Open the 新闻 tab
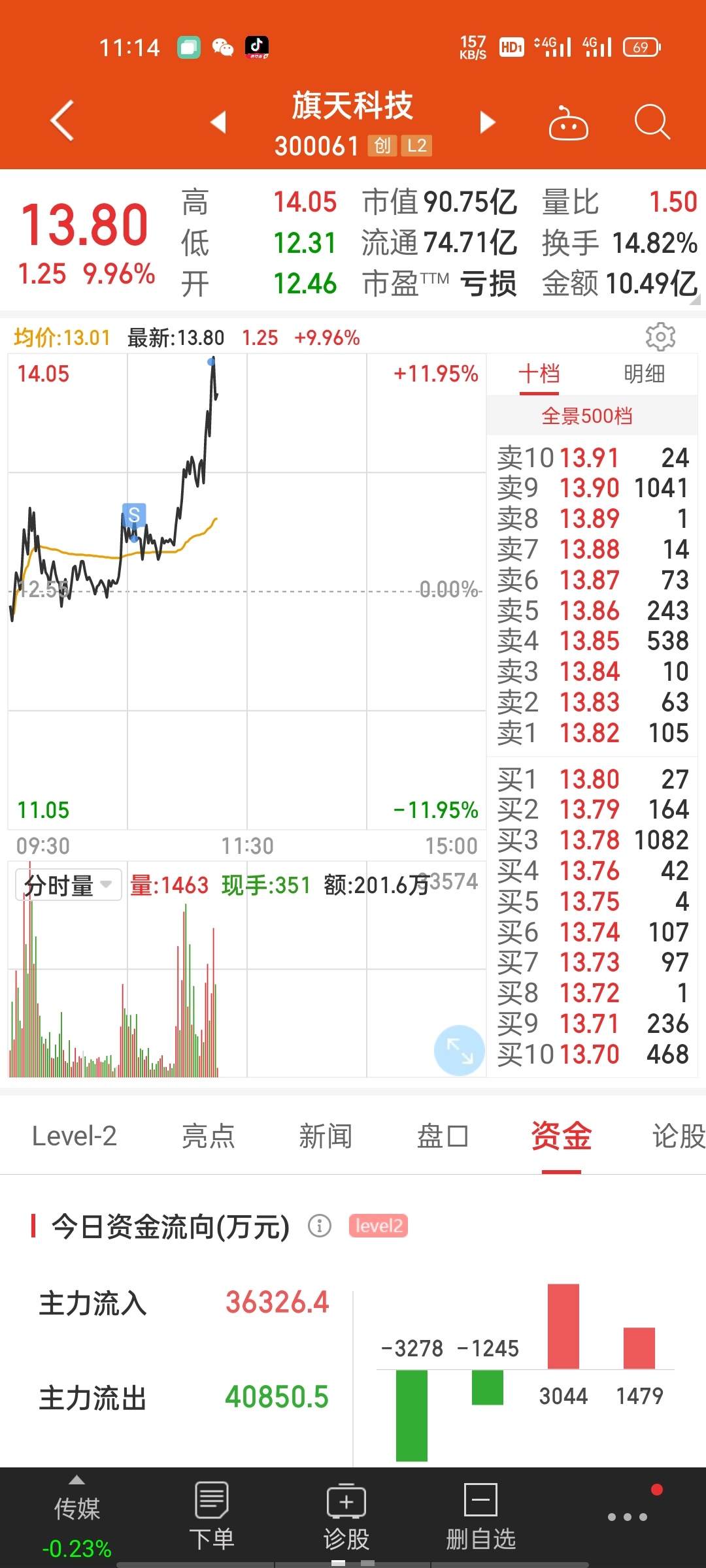 pyautogui.click(x=326, y=1136)
